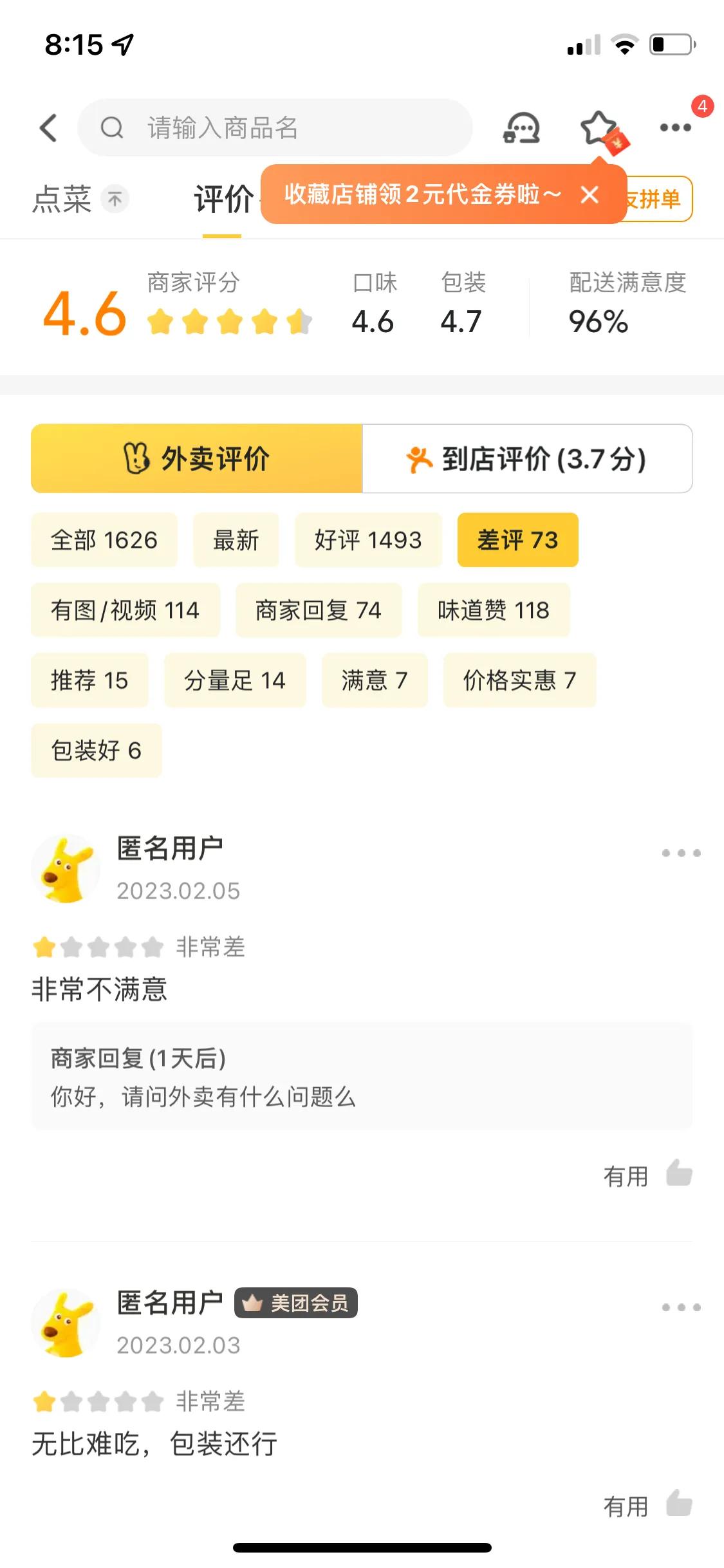Image resolution: width=724 pixels, height=1568 pixels.
Task: Select the 商家回复 74 filter
Action: tap(319, 610)
